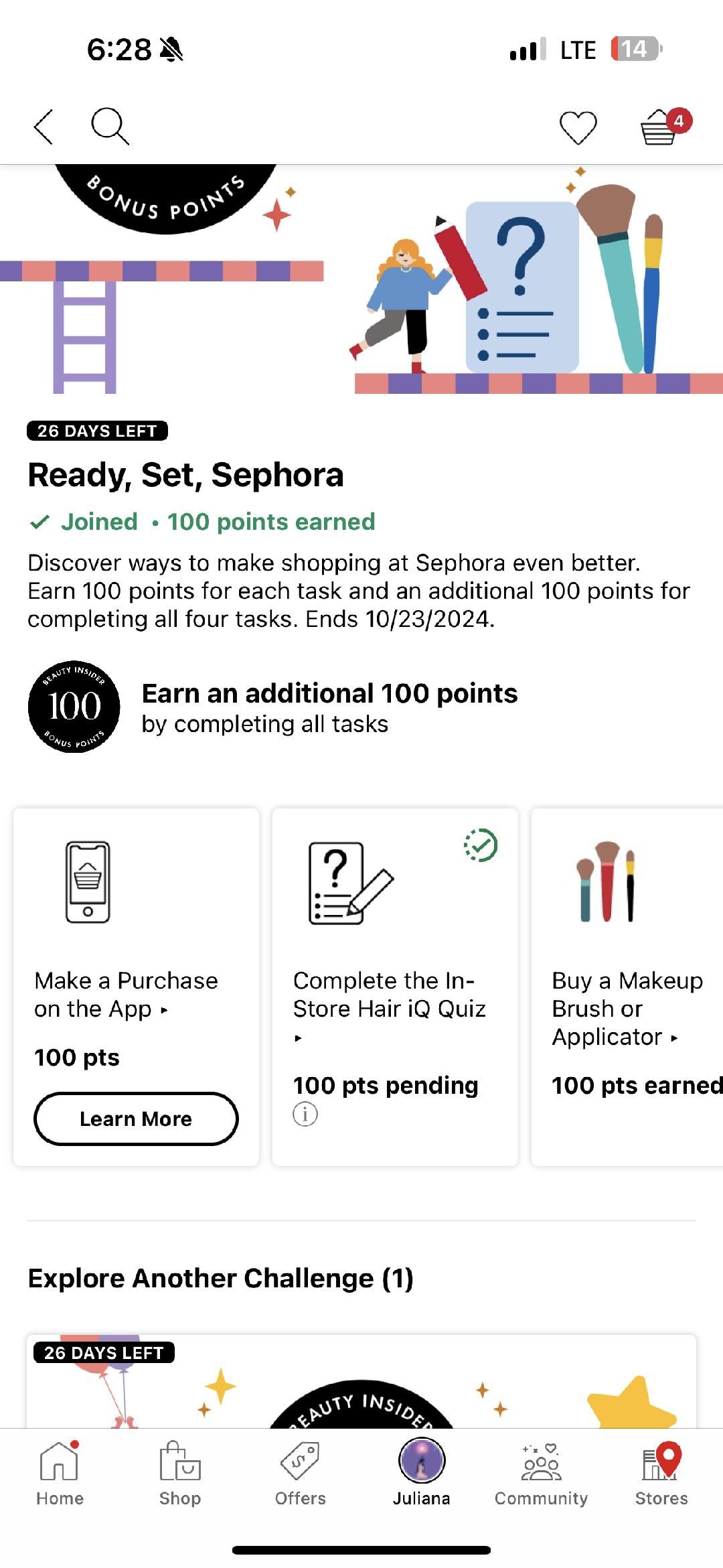Tap the info icon under 100 pts pending

[305, 1115]
